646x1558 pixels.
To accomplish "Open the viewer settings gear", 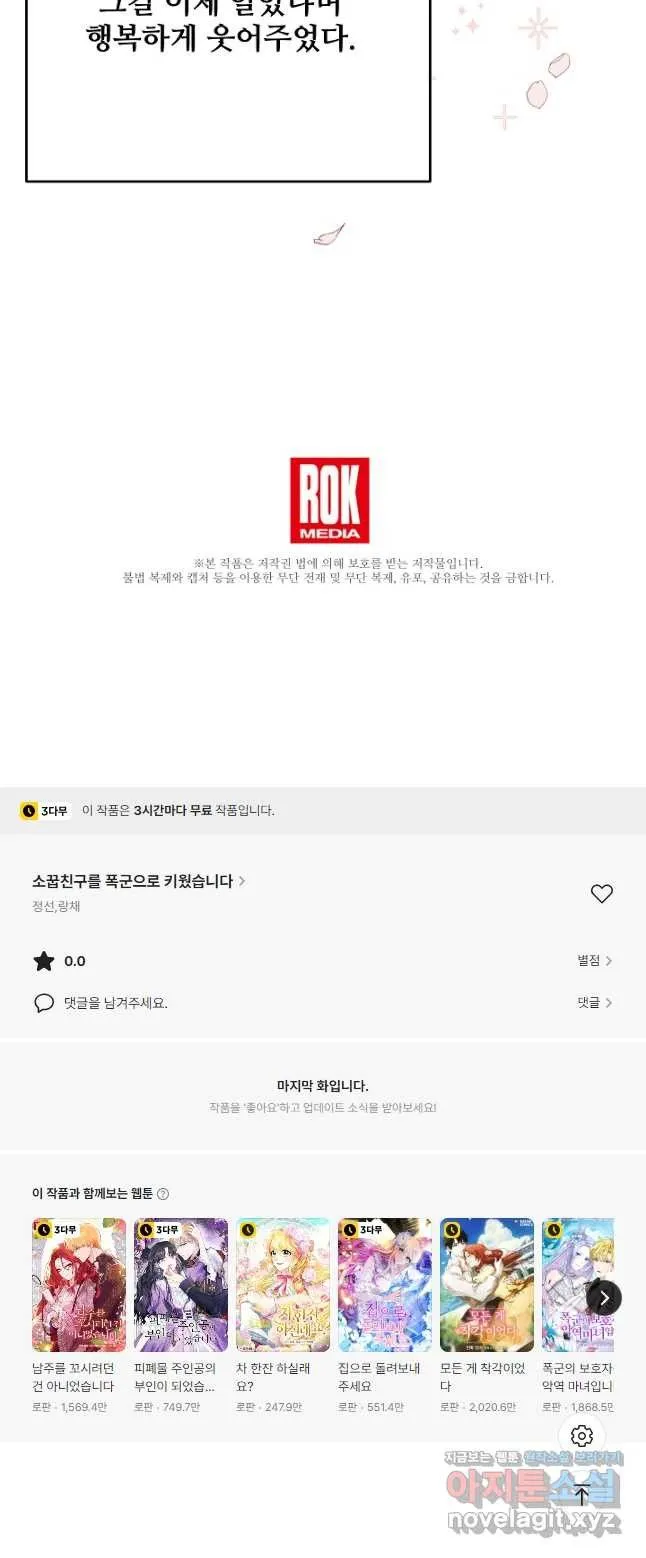I will pos(582,1437).
